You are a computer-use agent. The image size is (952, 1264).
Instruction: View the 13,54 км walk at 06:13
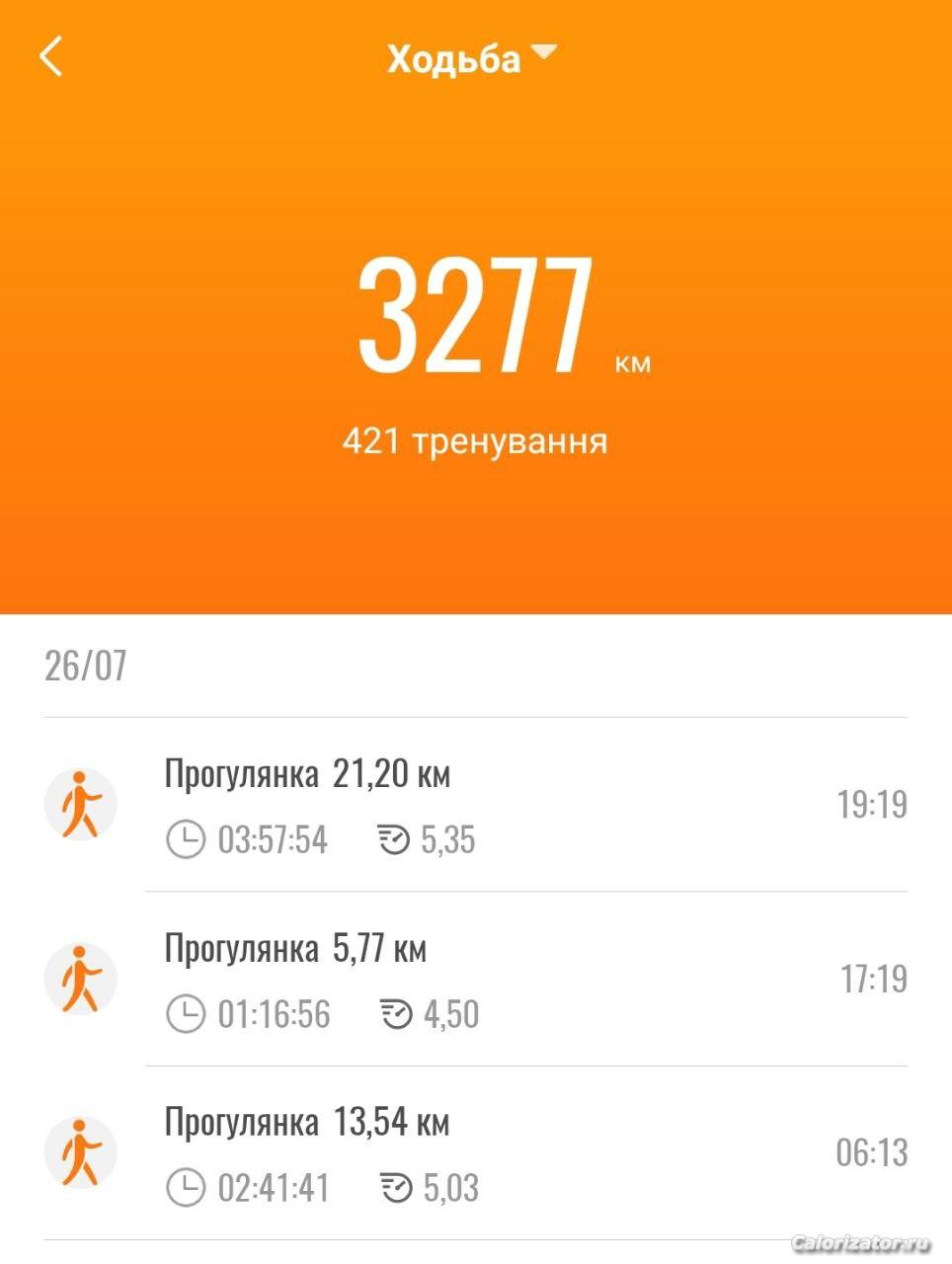[x=474, y=1152]
